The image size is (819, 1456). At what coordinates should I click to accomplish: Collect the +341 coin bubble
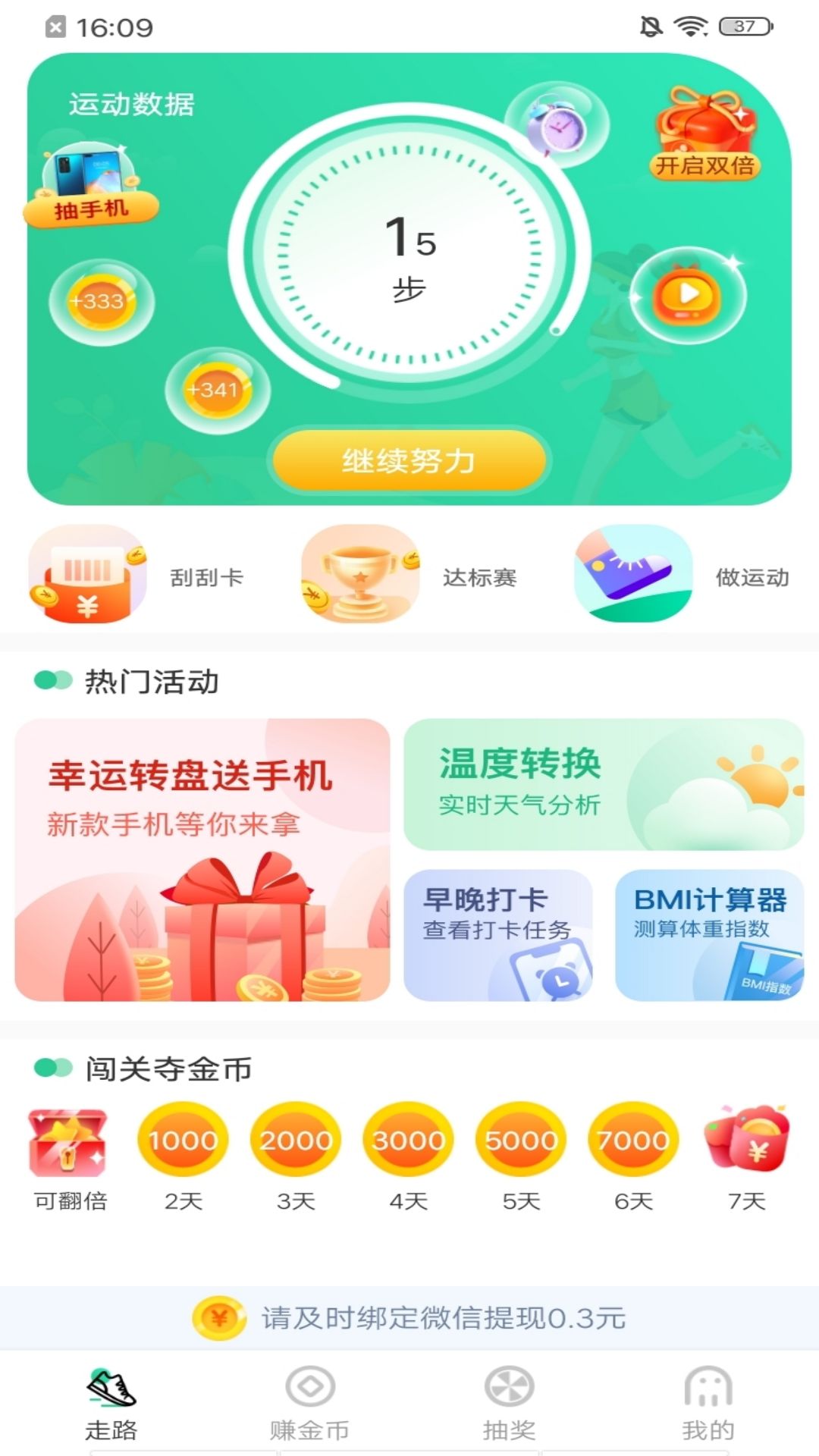[218, 391]
